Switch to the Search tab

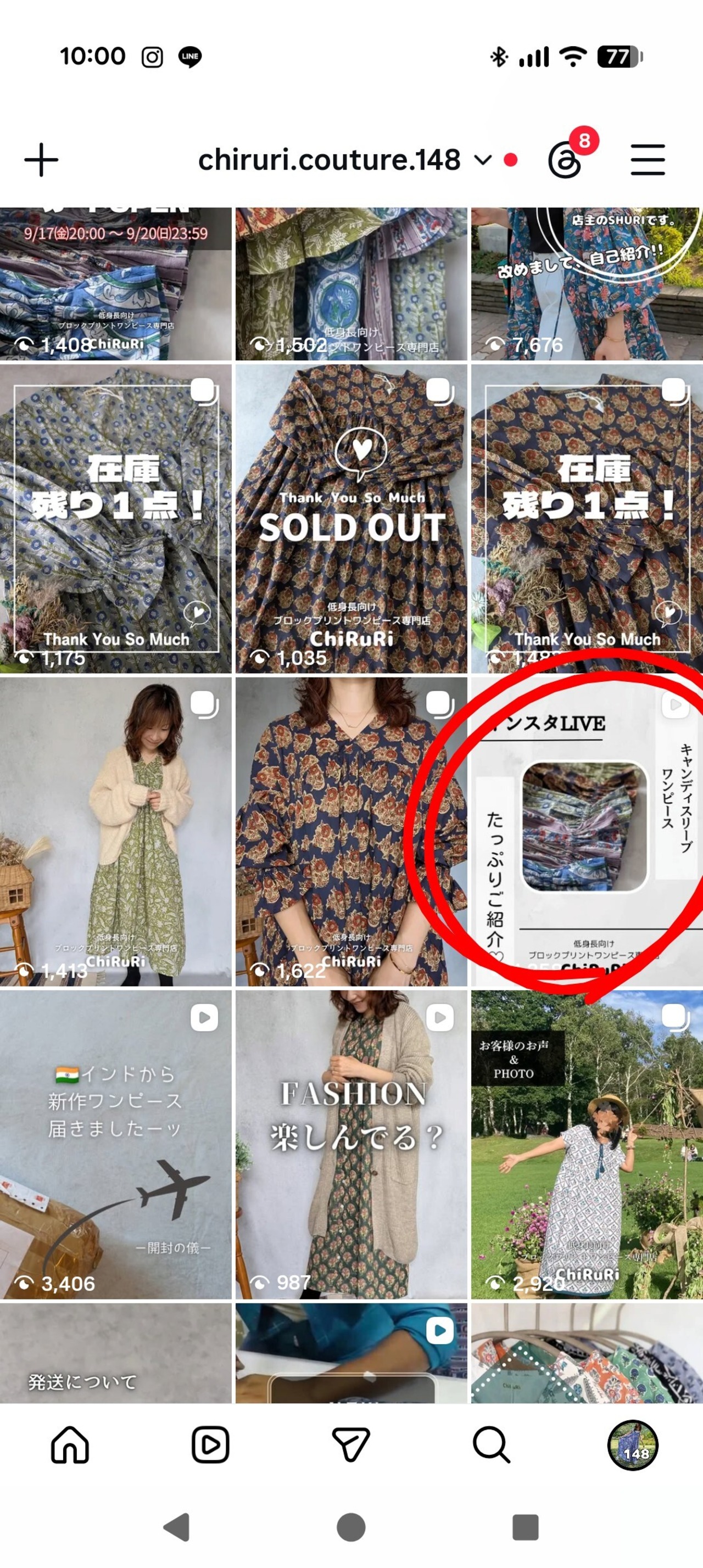click(491, 1444)
